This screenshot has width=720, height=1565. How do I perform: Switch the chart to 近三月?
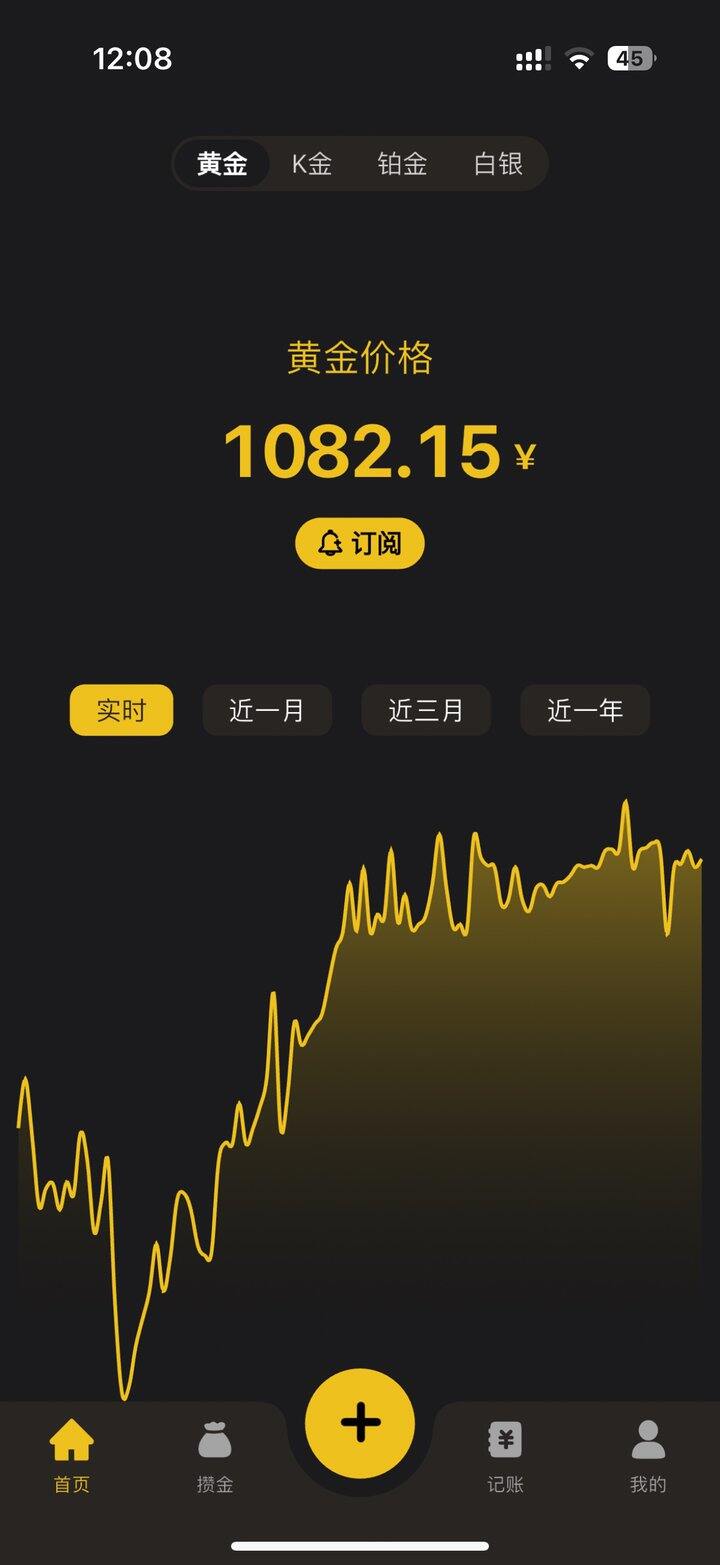pyautogui.click(x=426, y=711)
